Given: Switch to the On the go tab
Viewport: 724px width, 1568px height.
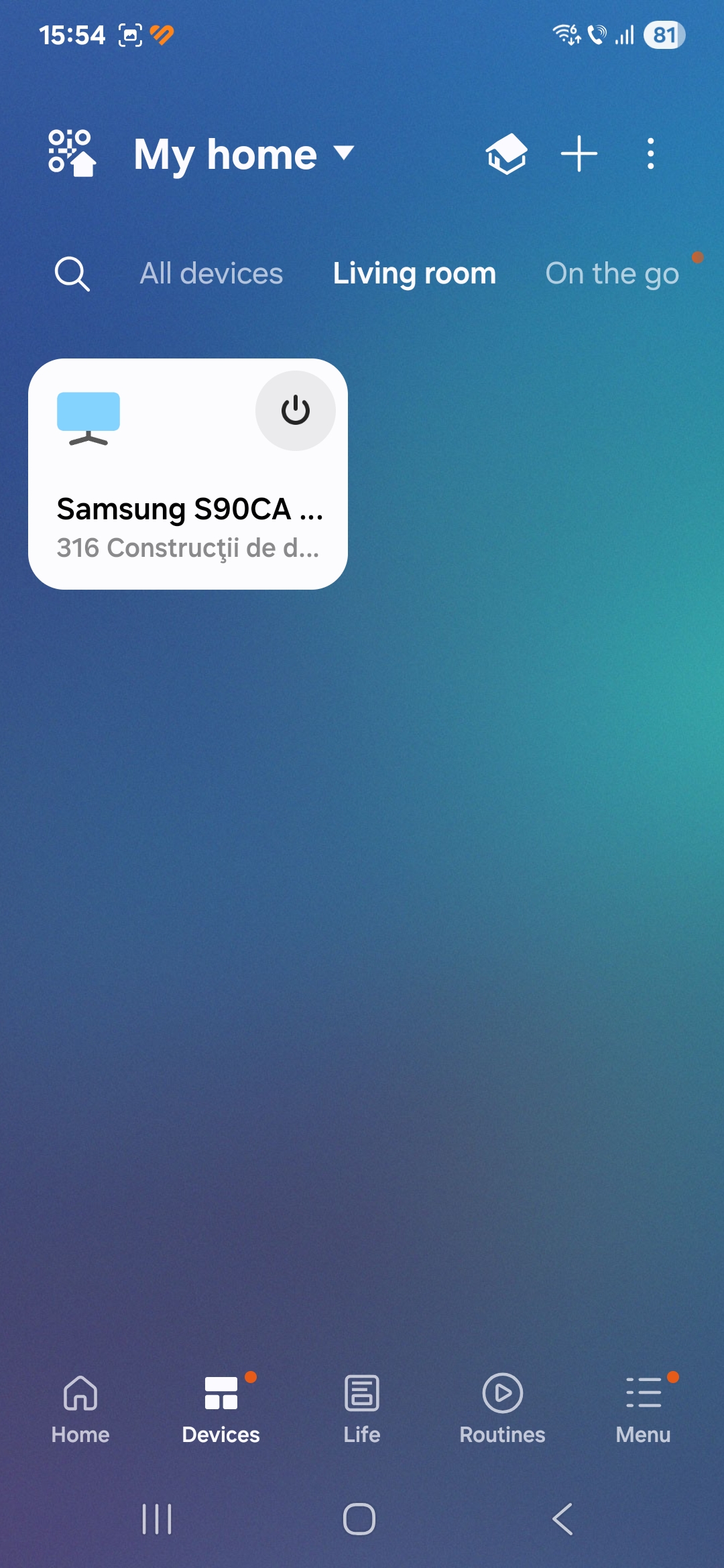Looking at the screenshot, I should pyautogui.click(x=612, y=273).
